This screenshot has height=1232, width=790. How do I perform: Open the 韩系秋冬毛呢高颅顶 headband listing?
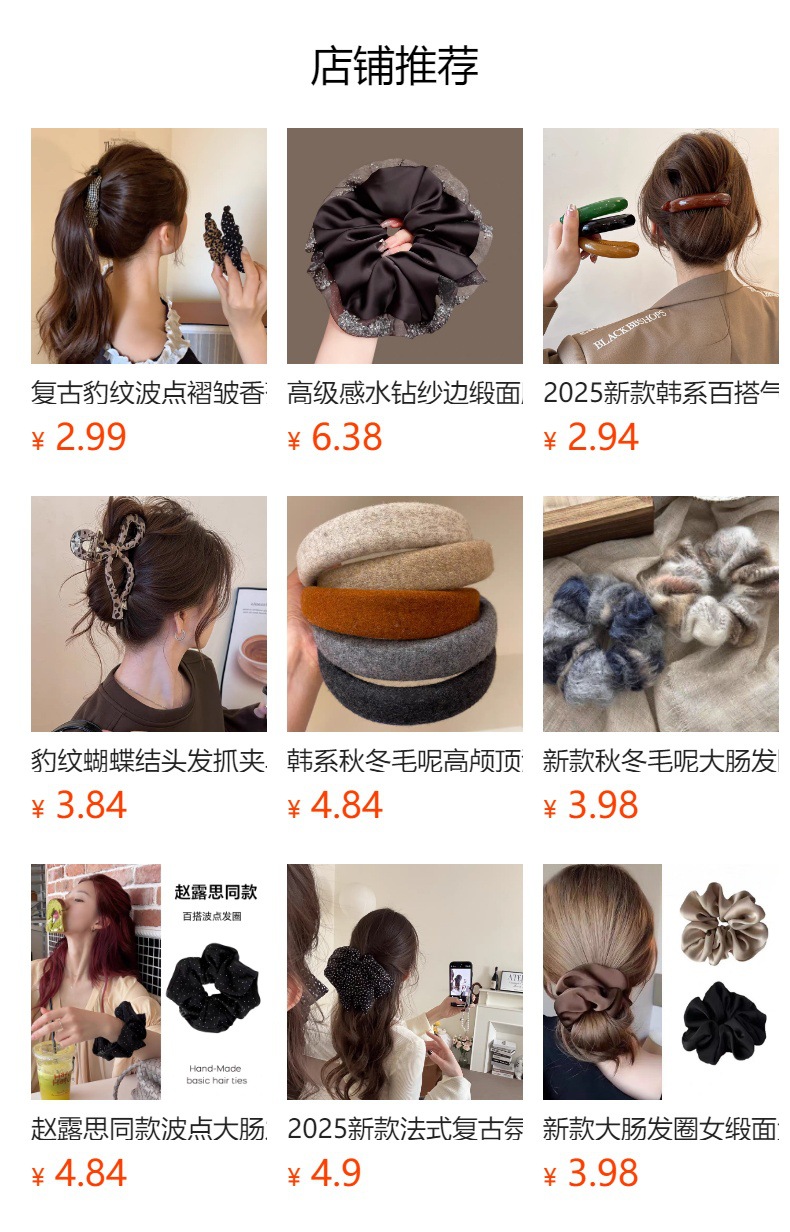click(404, 614)
